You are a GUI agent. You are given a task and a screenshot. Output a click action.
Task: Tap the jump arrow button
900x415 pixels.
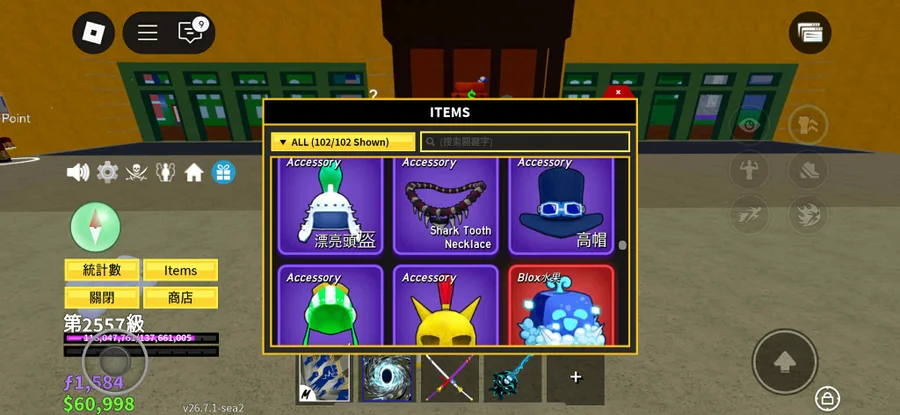click(786, 358)
